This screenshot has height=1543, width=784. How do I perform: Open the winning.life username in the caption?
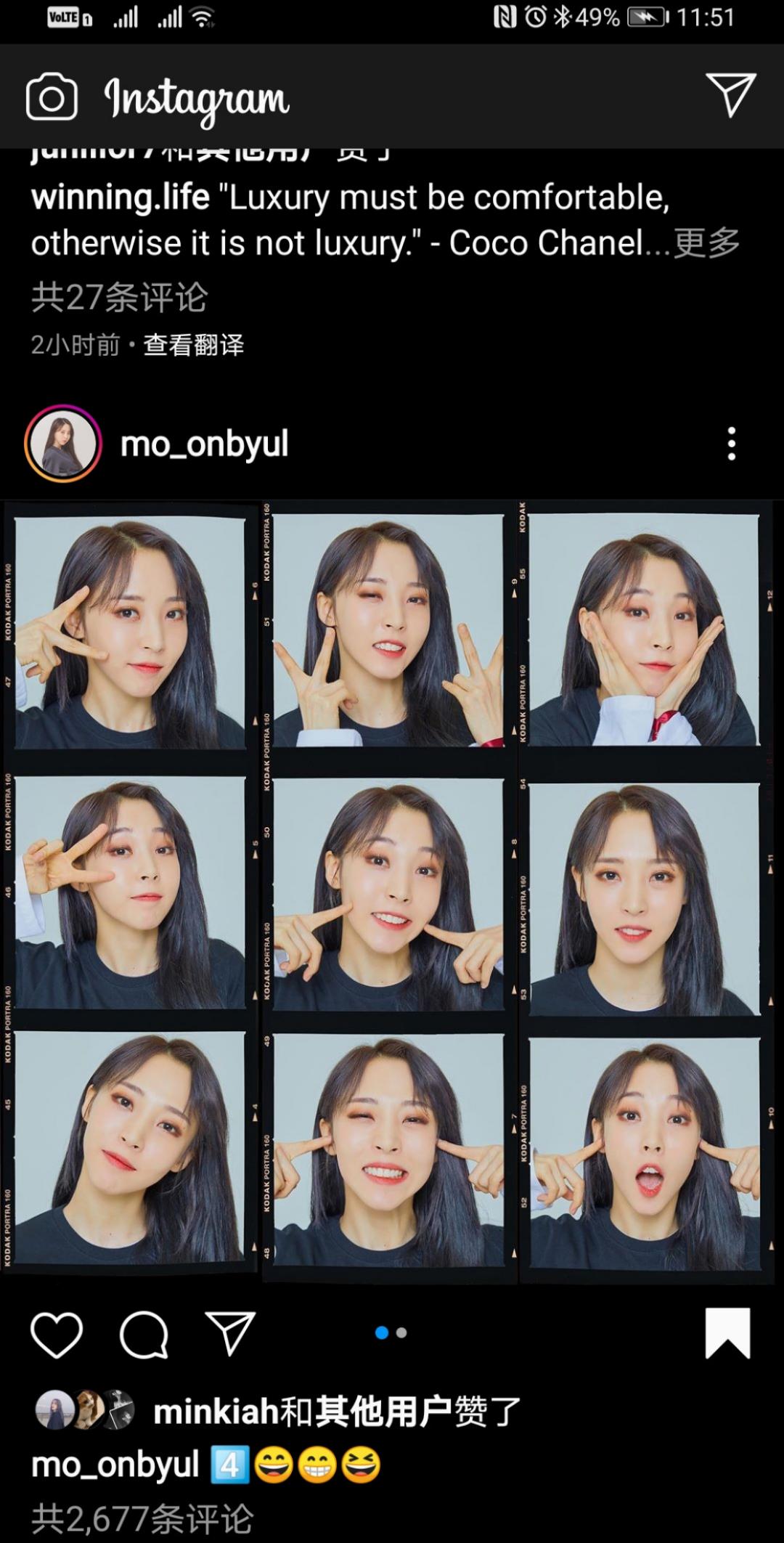click(x=121, y=197)
